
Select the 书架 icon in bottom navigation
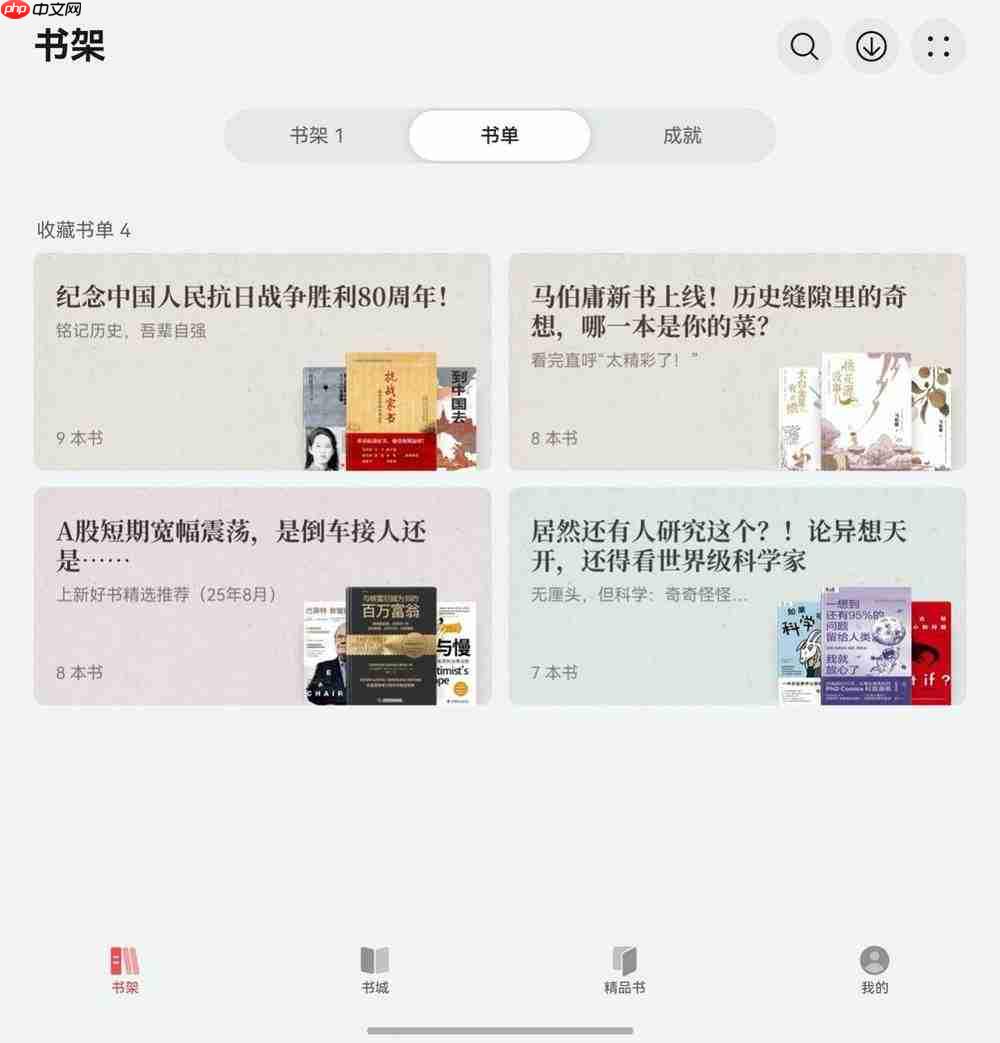click(x=124, y=965)
